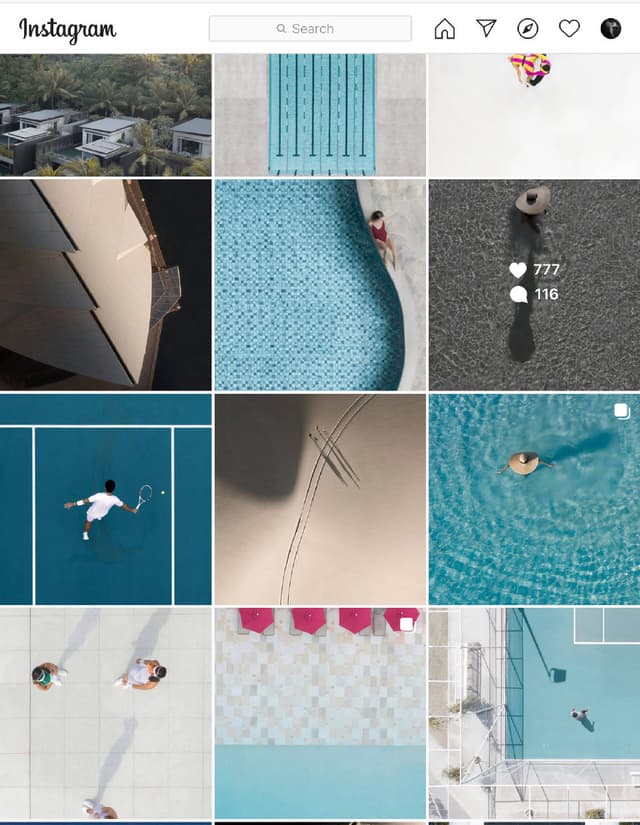Viewport: 640px width, 825px height.
Task: Open the swimming pool lanes post
Action: coord(320,115)
